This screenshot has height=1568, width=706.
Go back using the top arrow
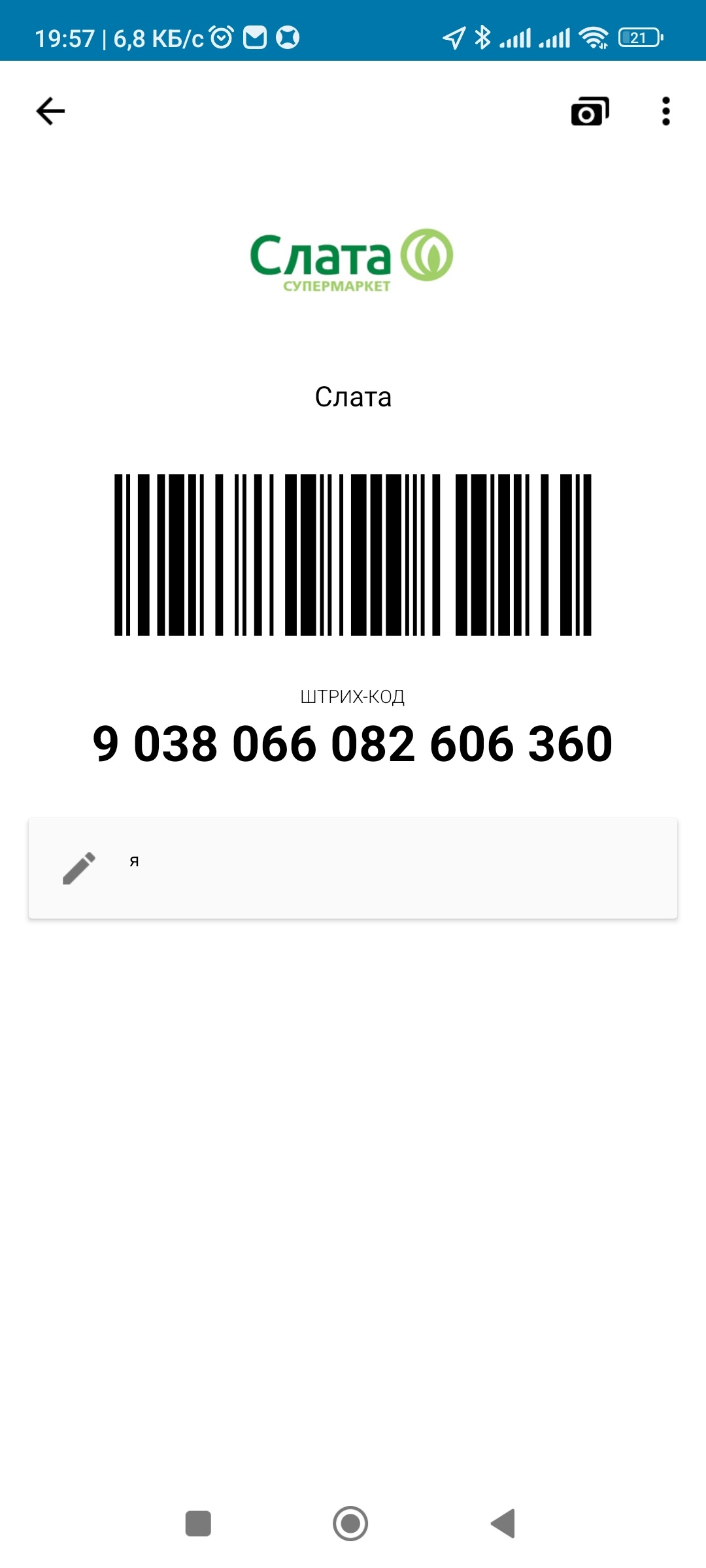(x=50, y=111)
